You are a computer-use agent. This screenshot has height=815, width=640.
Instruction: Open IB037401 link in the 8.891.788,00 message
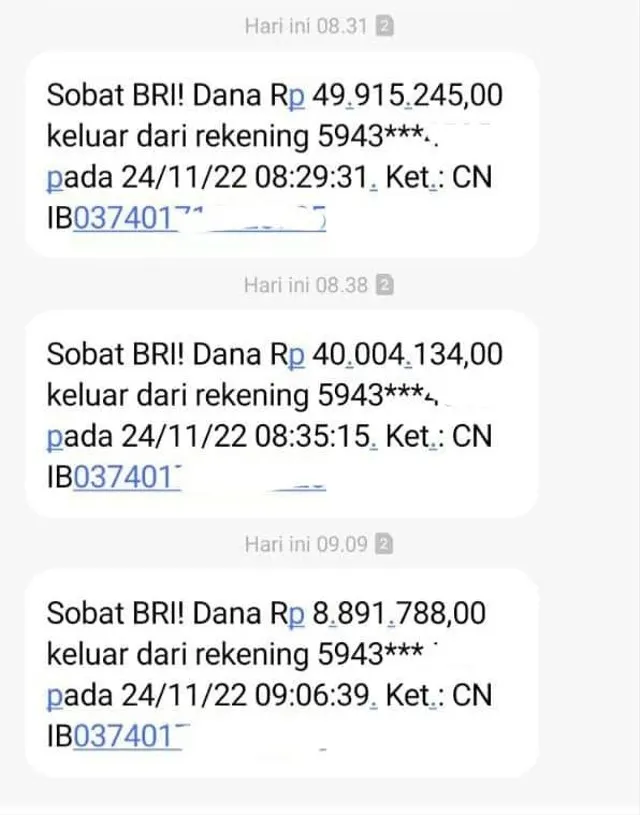122,738
